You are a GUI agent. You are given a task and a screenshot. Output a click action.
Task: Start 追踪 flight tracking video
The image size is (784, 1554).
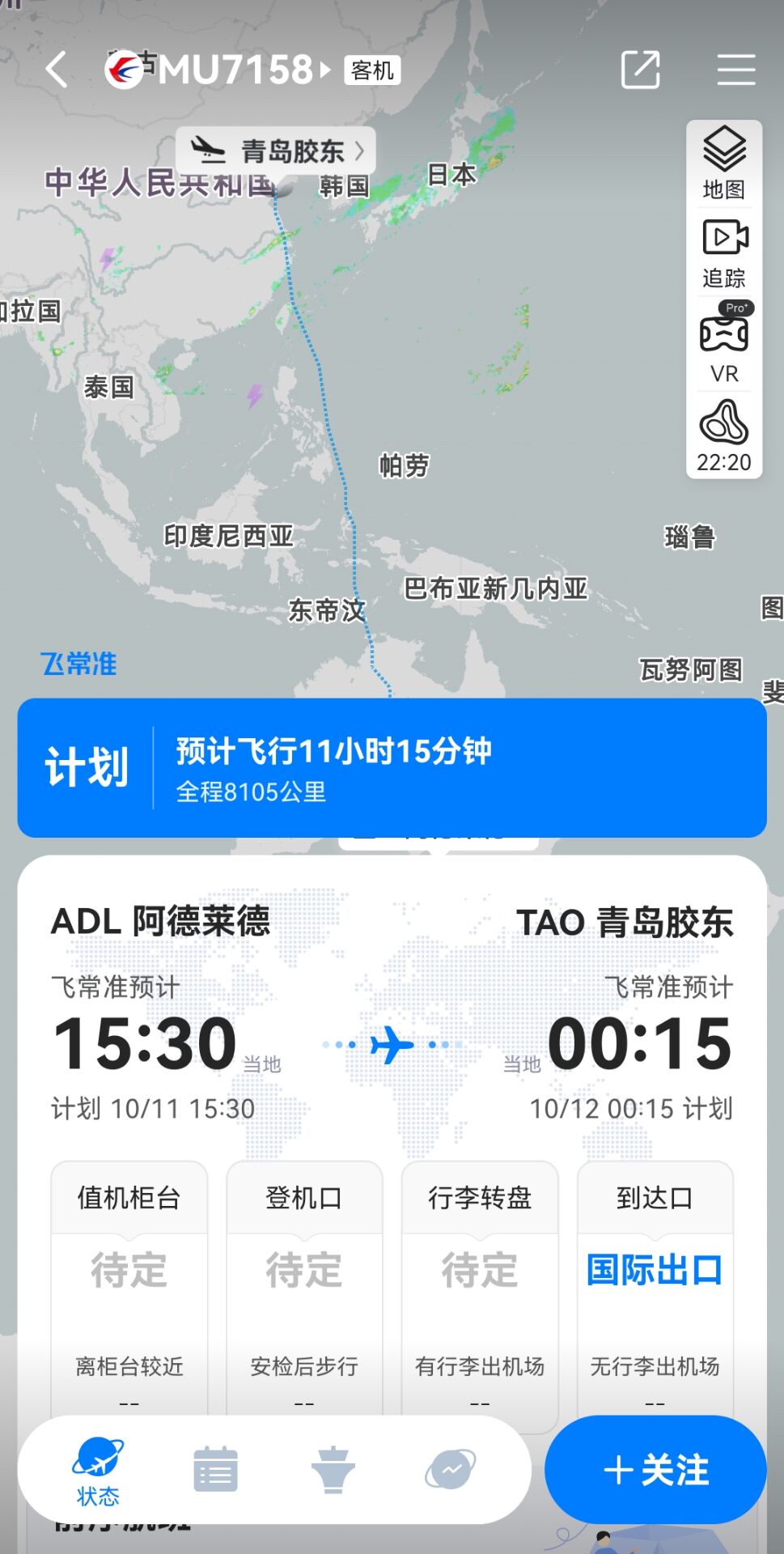coord(724,253)
